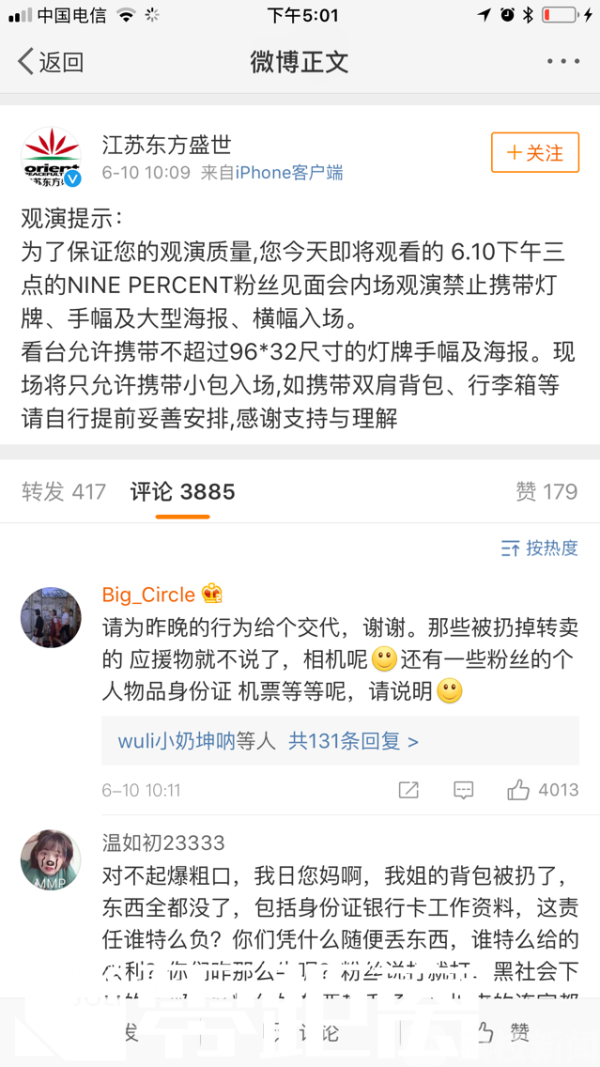This screenshot has width=600, height=1067.
Task: Follow 江苏东方盛世 with 关注 button
Action: 535,153
